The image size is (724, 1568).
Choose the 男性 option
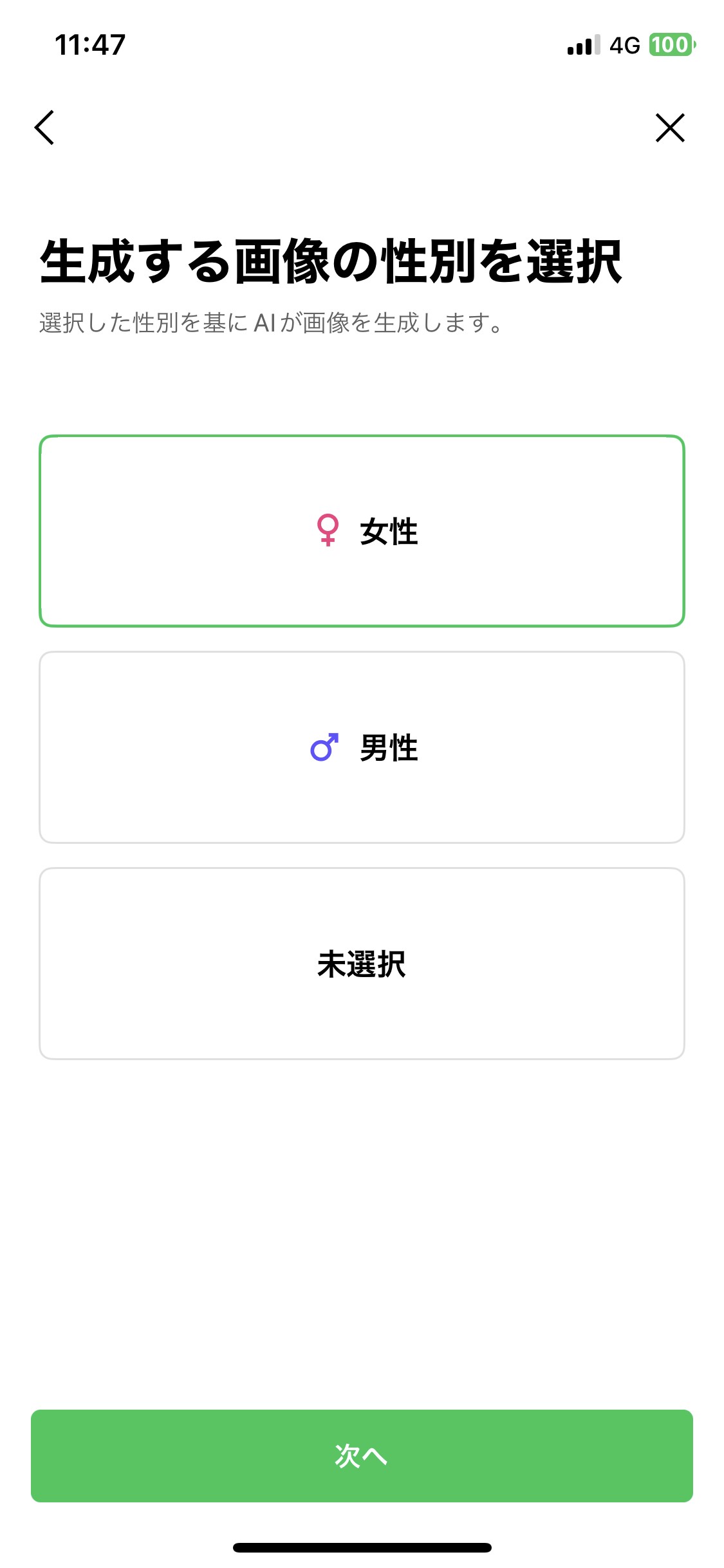coord(362,747)
